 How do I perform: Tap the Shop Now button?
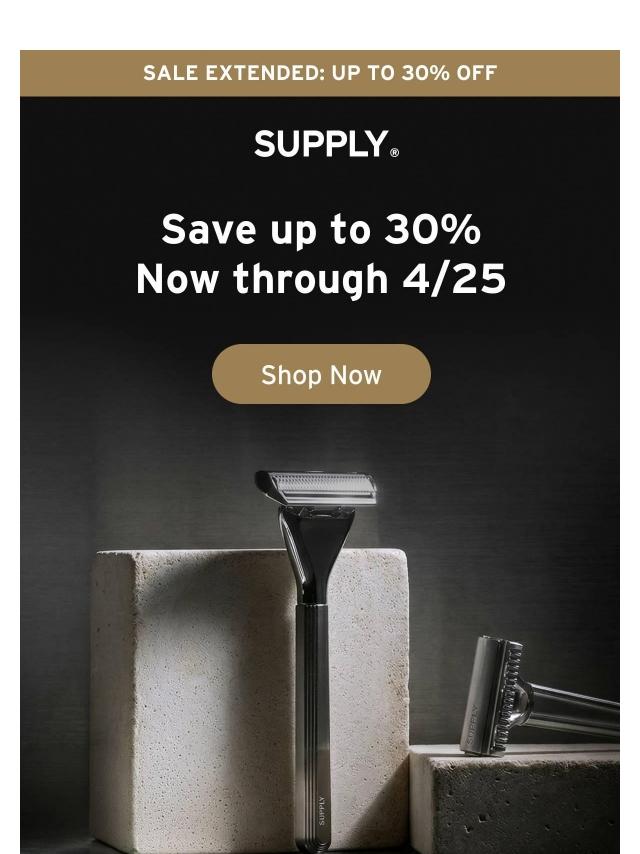pyautogui.click(x=321, y=374)
